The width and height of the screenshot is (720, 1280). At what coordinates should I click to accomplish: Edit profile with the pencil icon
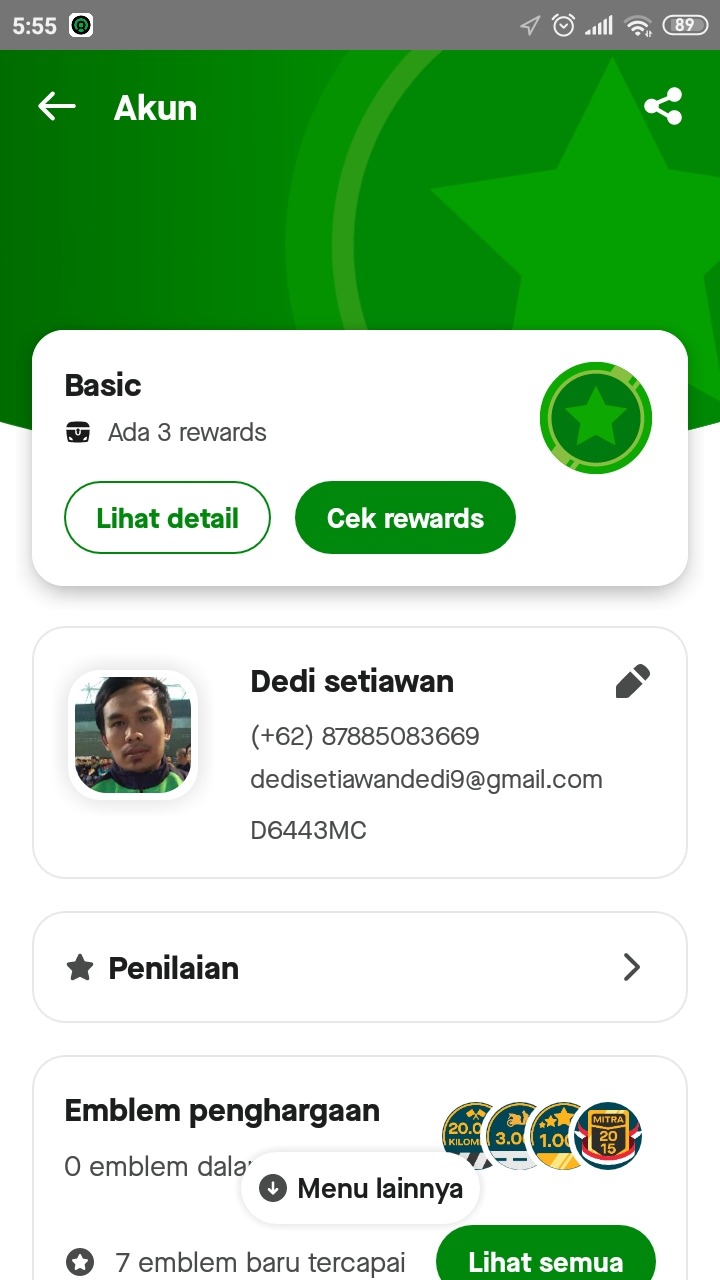pyautogui.click(x=632, y=682)
